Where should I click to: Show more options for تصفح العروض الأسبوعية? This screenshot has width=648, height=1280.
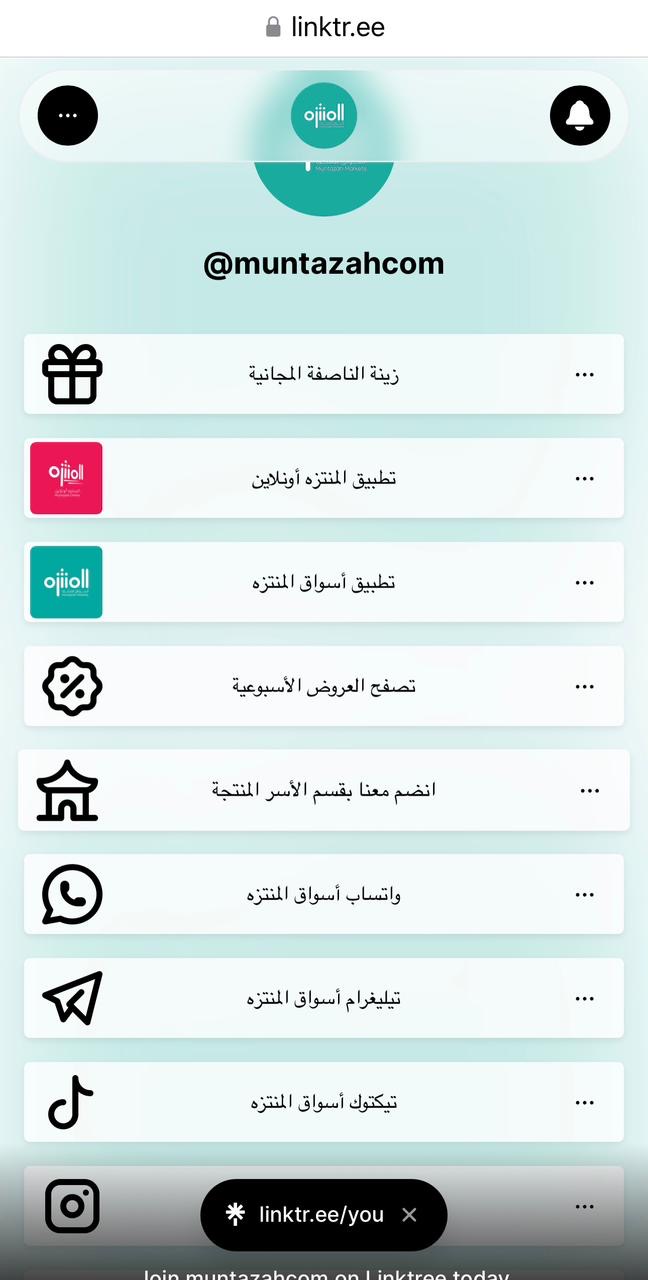tap(585, 686)
